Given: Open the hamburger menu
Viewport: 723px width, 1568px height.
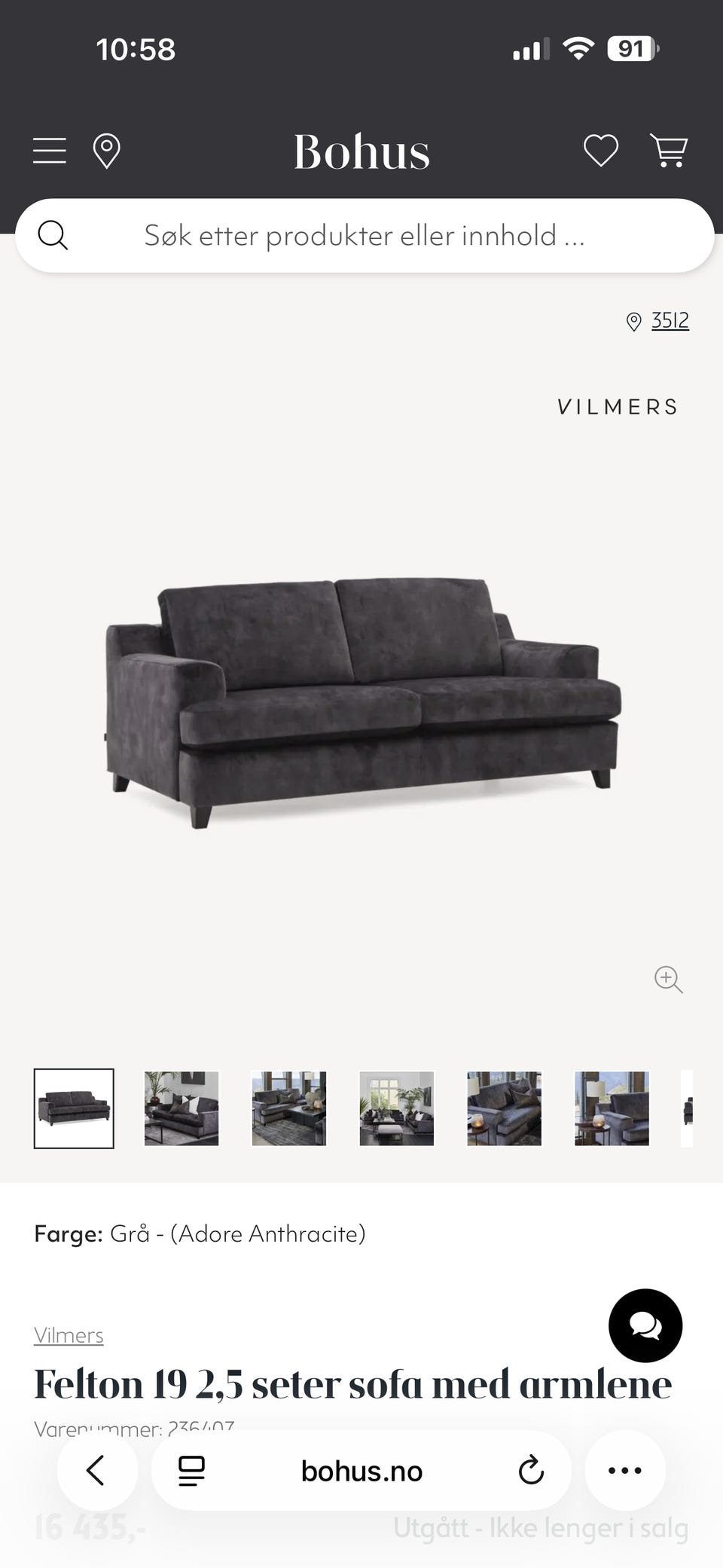Looking at the screenshot, I should click(50, 151).
